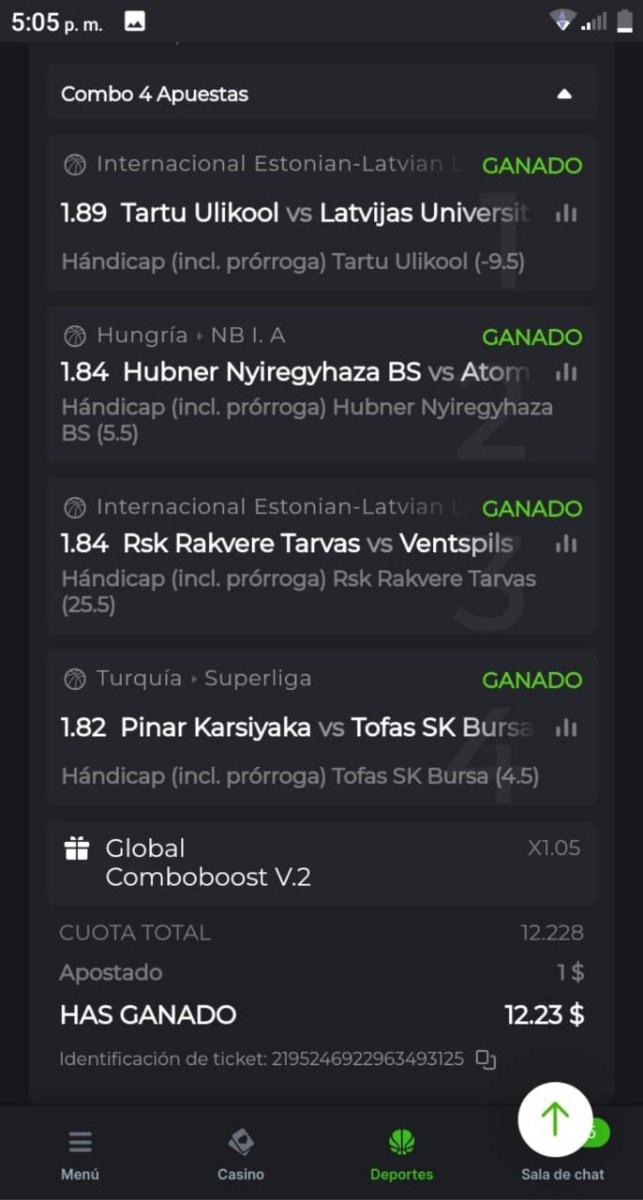Image resolution: width=643 pixels, height=1200 pixels.
Task: Collapse the Combo 4 Apuestas section
Action: point(564,94)
